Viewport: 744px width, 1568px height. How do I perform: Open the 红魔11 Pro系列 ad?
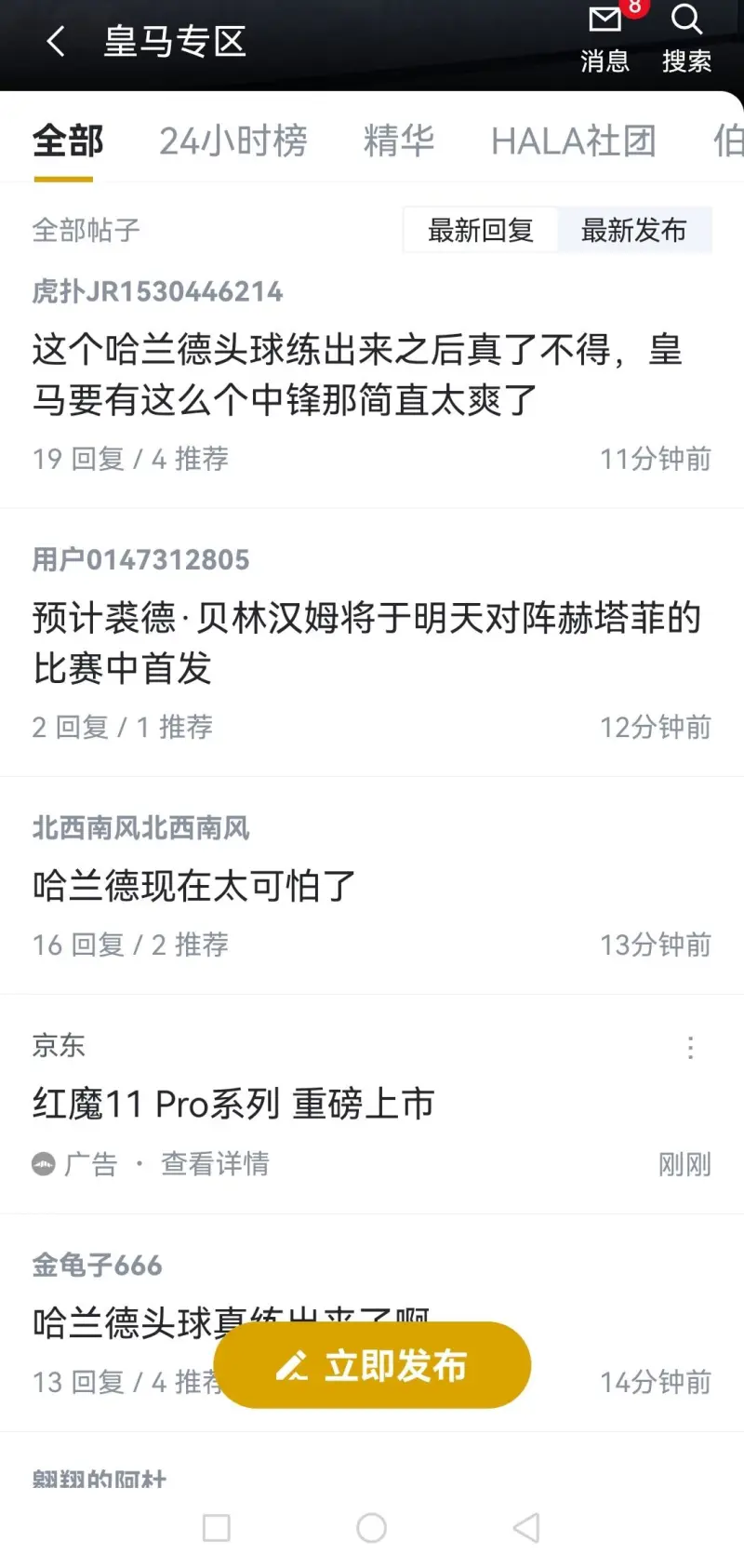point(233,1104)
